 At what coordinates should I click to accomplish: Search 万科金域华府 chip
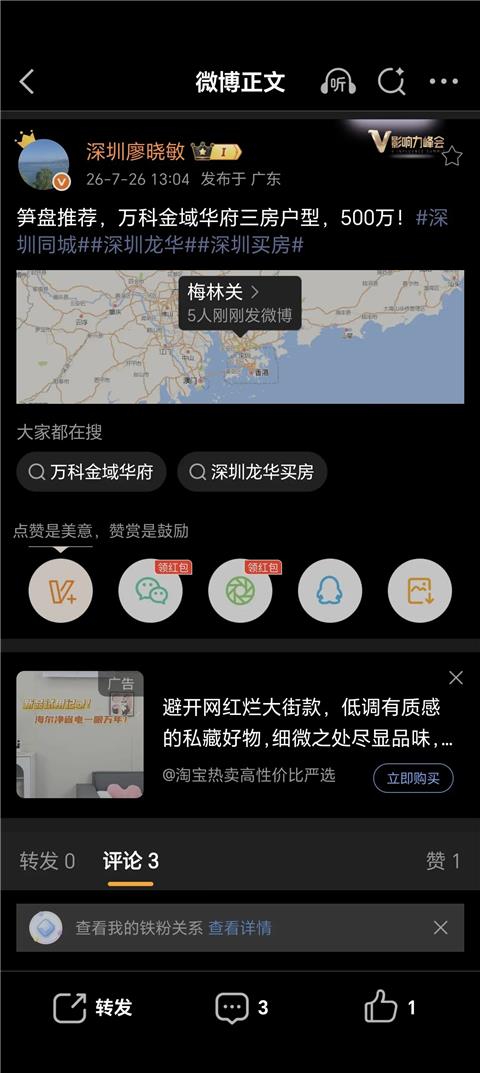coord(92,472)
